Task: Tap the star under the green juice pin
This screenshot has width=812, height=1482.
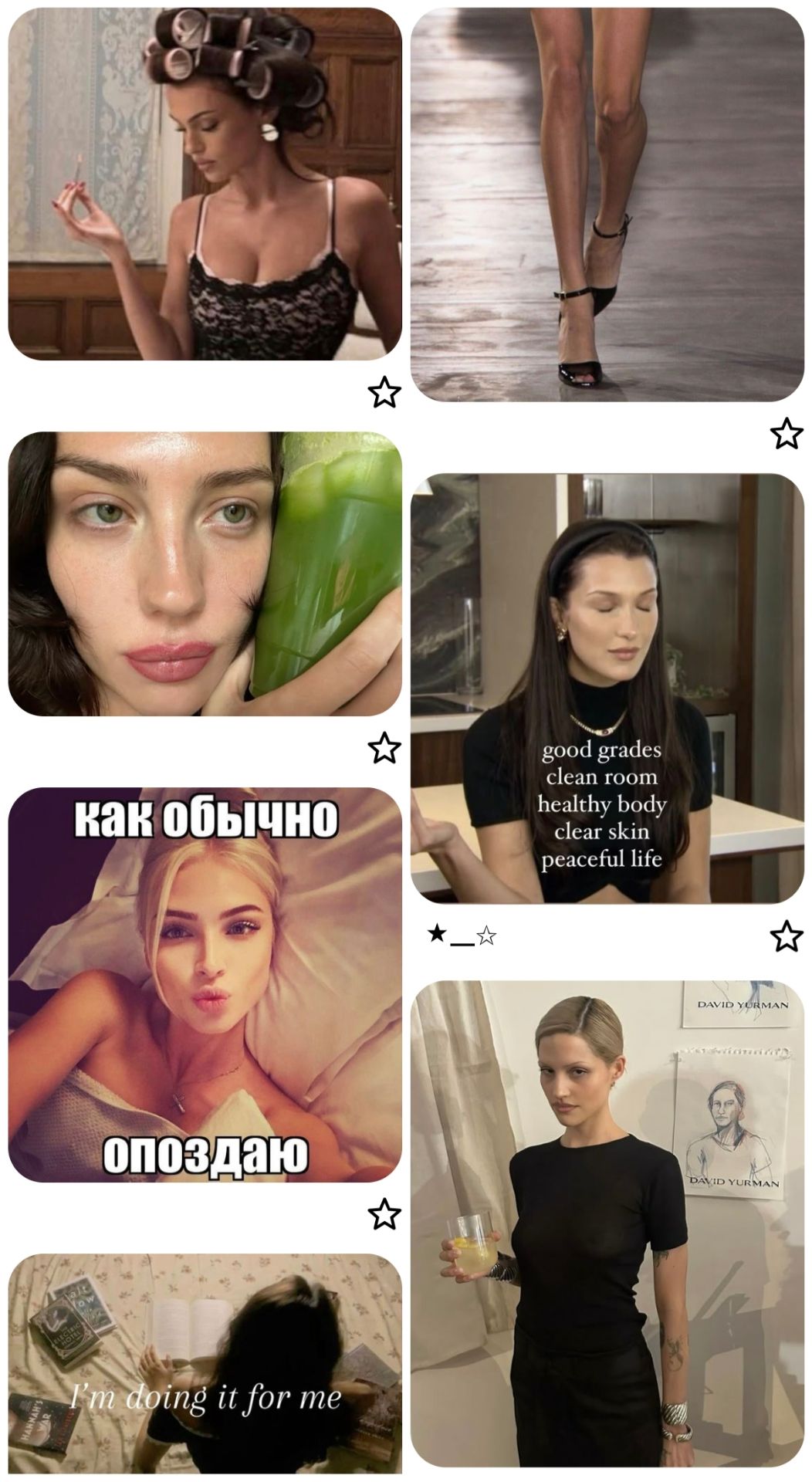Action: pyautogui.click(x=384, y=748)
